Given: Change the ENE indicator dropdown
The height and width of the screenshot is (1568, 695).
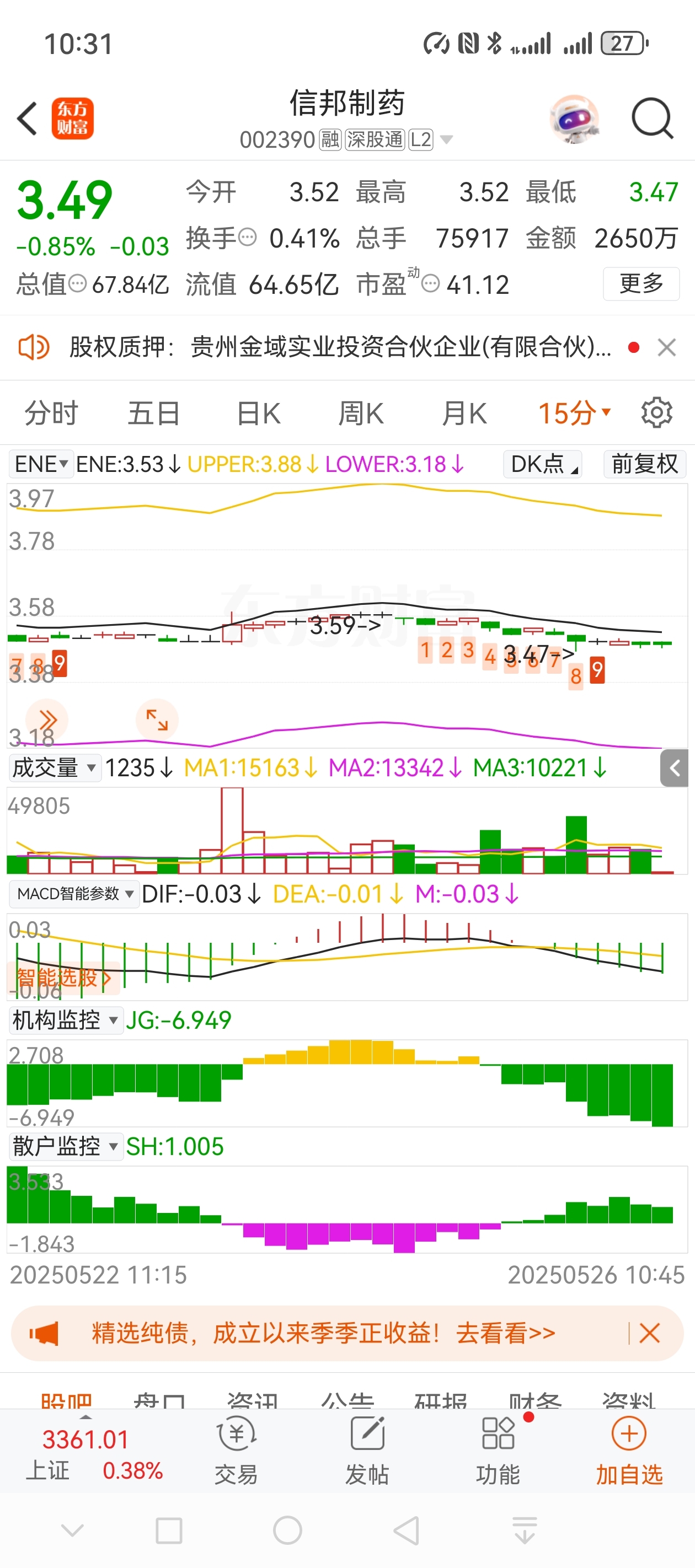Looking at the screenshot, I should (x=41, y=464).
